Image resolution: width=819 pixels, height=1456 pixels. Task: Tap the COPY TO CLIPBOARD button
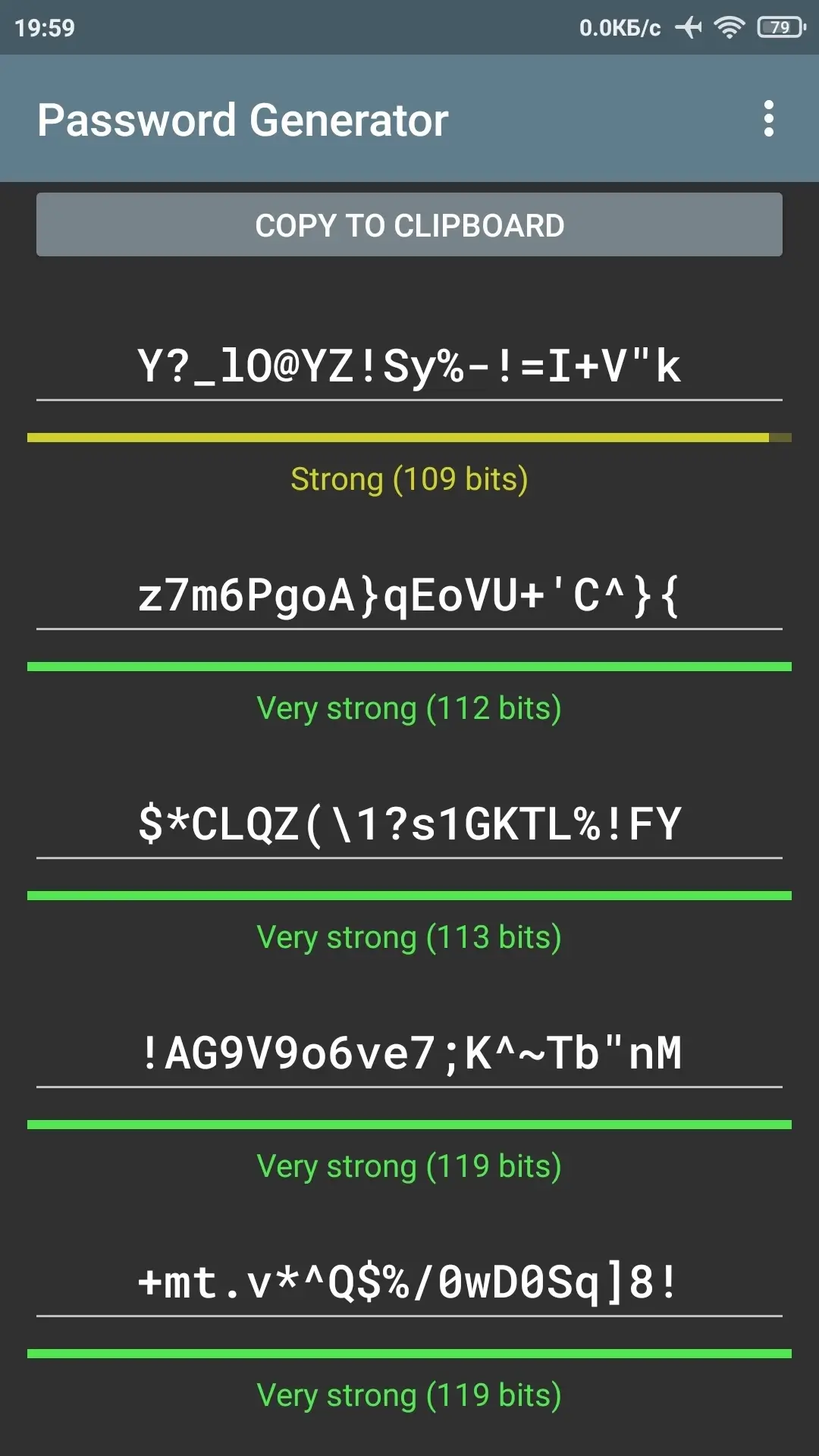(x=409, y=224)
